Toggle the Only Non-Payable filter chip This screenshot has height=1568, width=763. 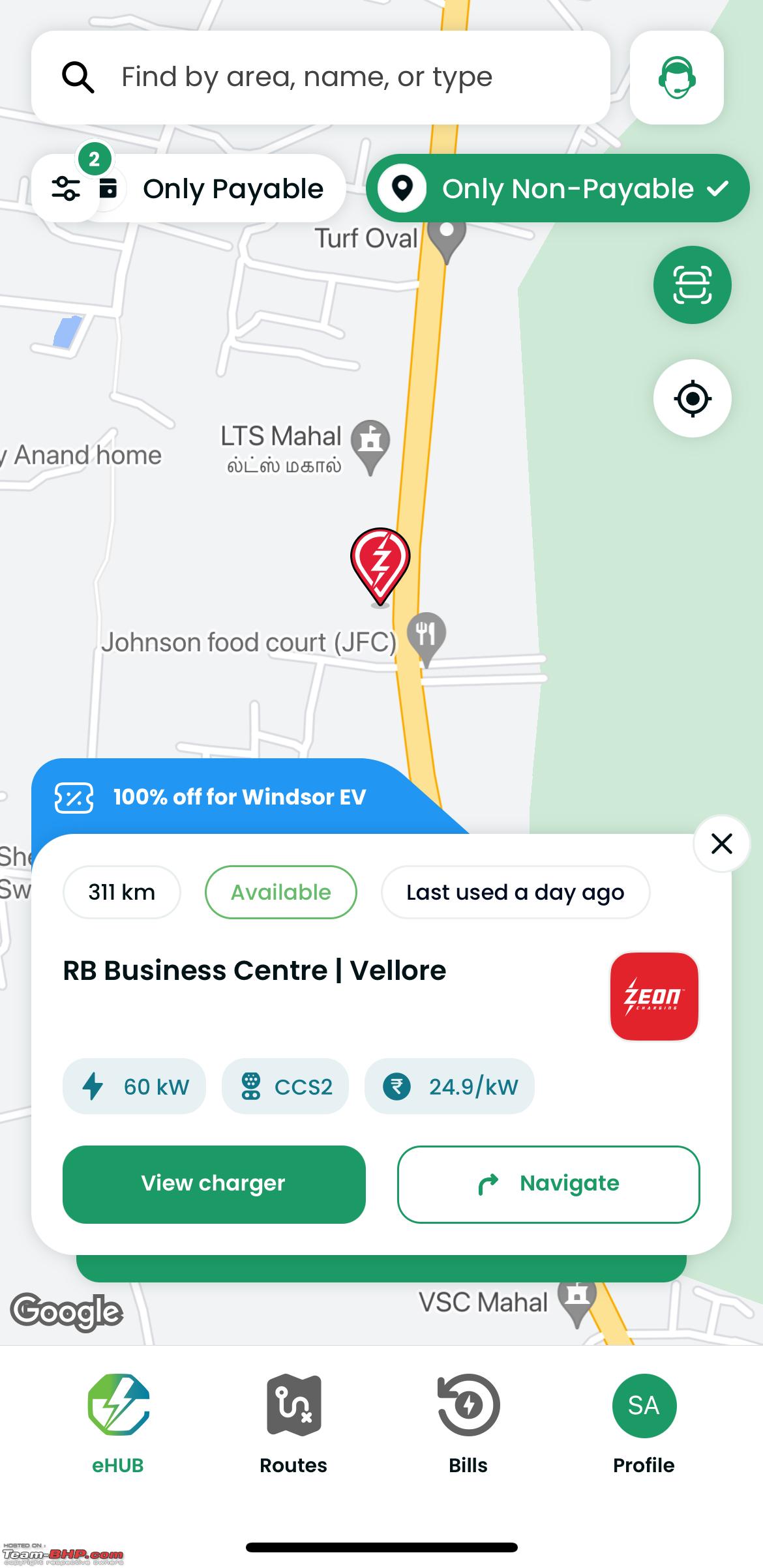click(x=558, y=188)
